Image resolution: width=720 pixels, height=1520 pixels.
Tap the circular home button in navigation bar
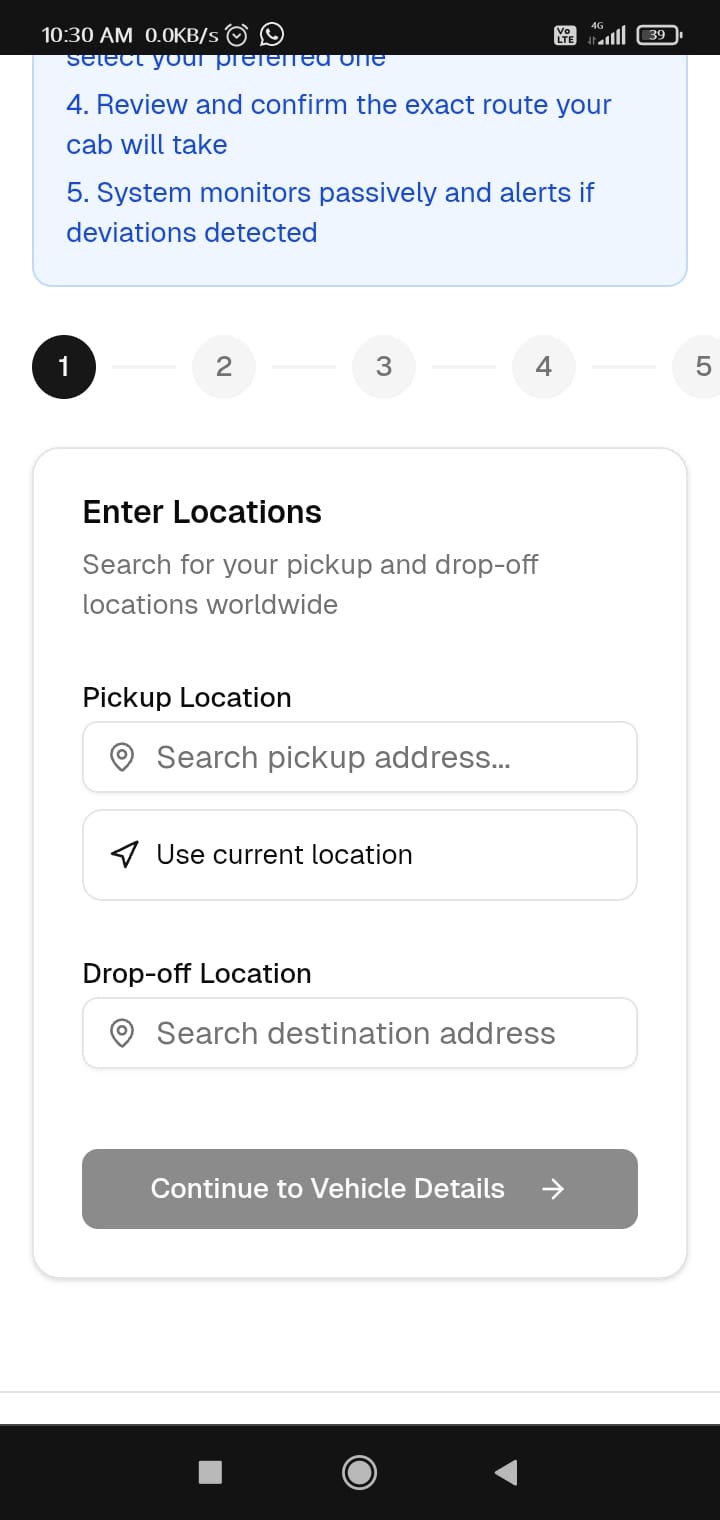point(360,1472)
